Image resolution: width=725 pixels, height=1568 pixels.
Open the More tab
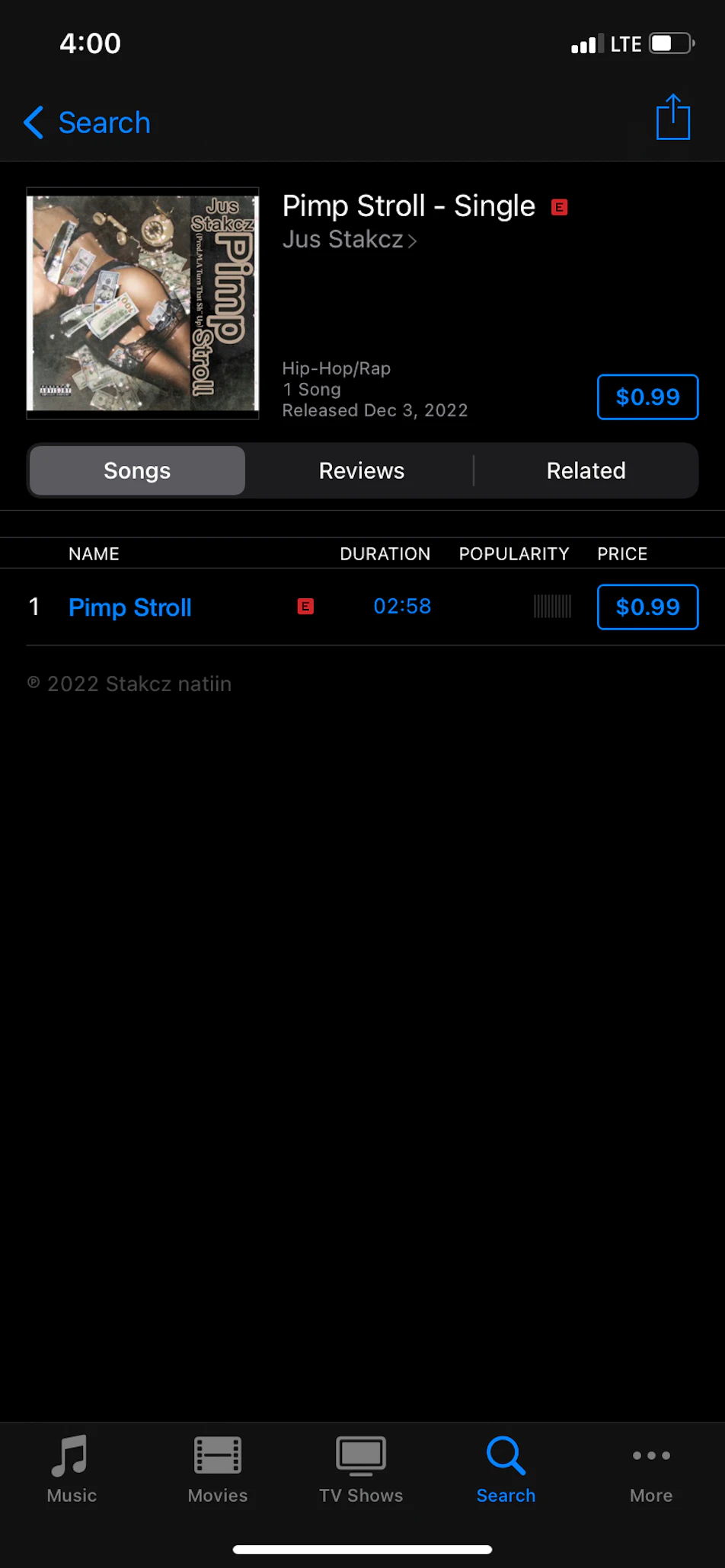tap(651, 1469)
